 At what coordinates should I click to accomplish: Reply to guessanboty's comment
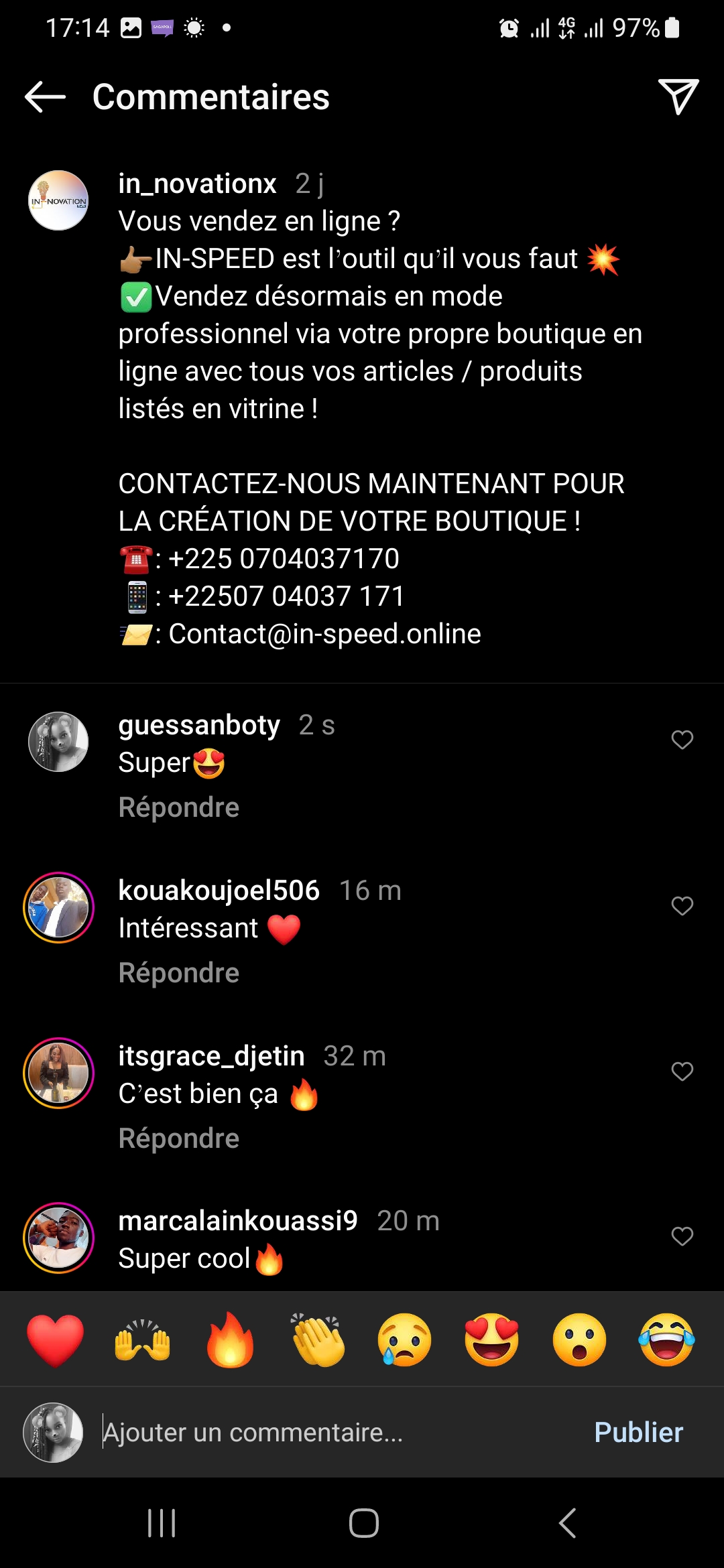coord(178,807)
